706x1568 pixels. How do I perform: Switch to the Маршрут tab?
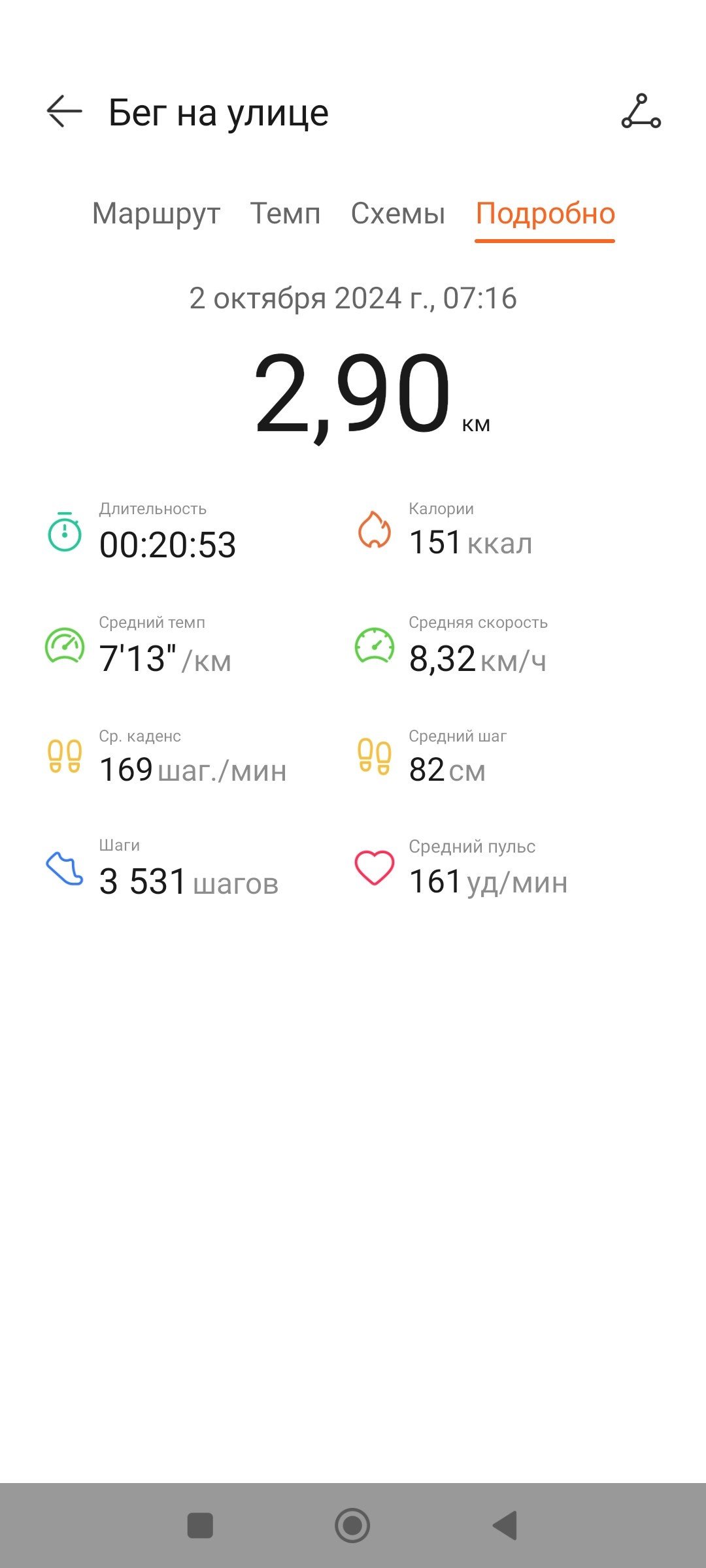tap(156, 214)
